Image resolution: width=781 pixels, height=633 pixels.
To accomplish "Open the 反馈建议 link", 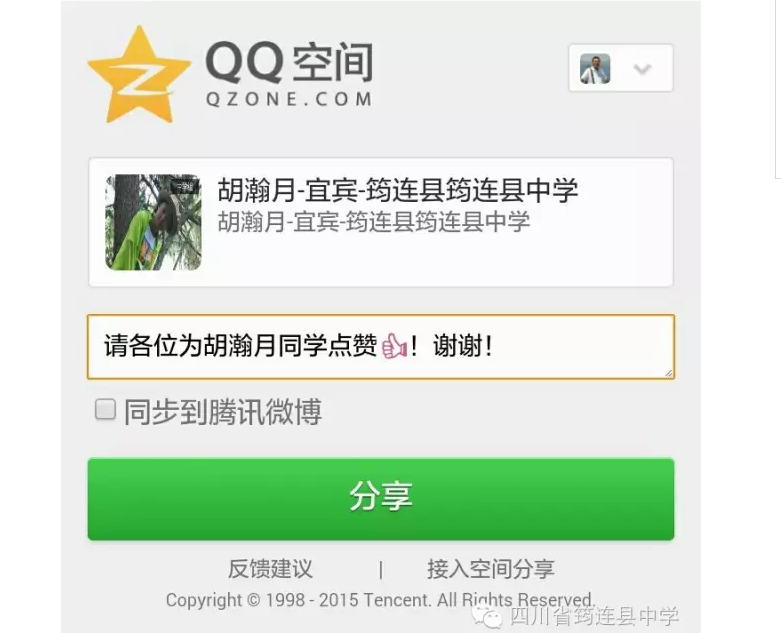I will 270,569.
